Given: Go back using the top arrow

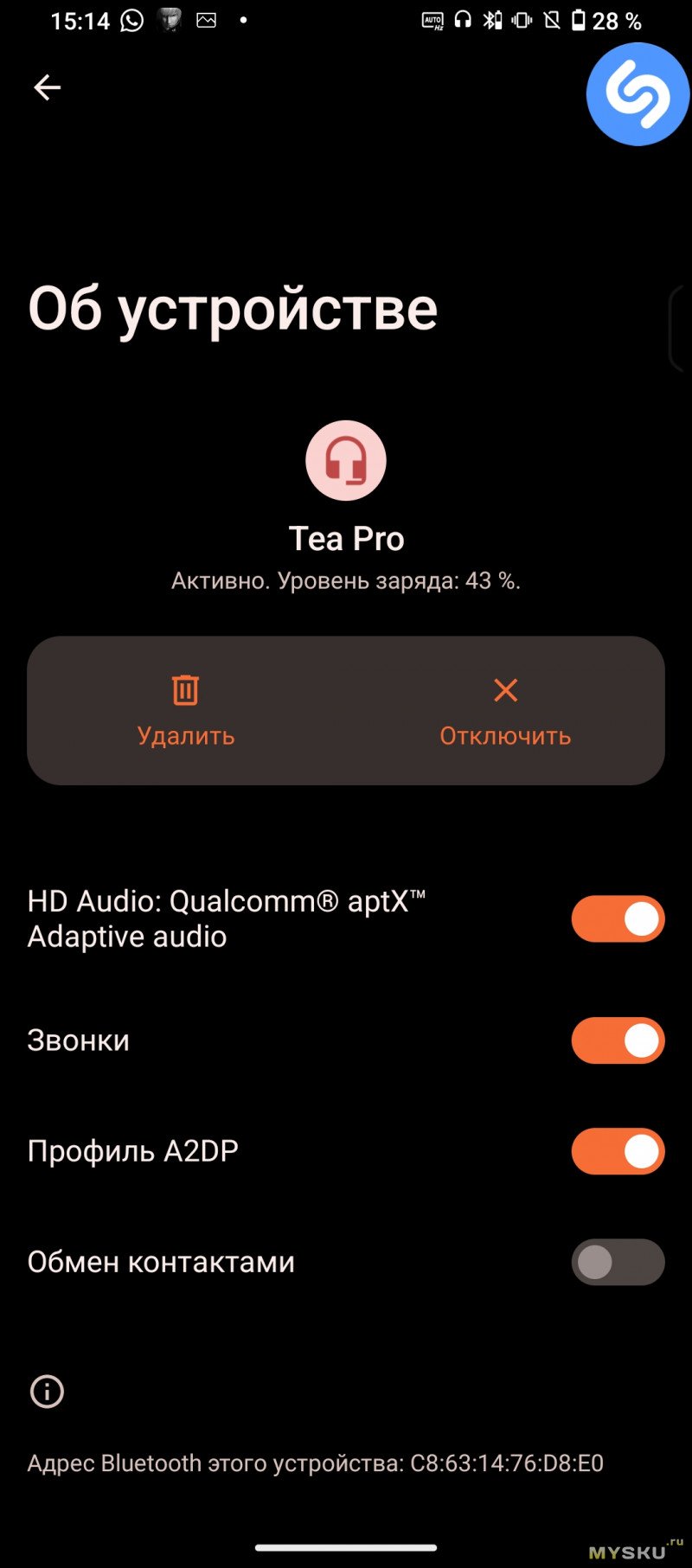Looking at the screenshot, I should pyautogui.click(x=47, y=87).
